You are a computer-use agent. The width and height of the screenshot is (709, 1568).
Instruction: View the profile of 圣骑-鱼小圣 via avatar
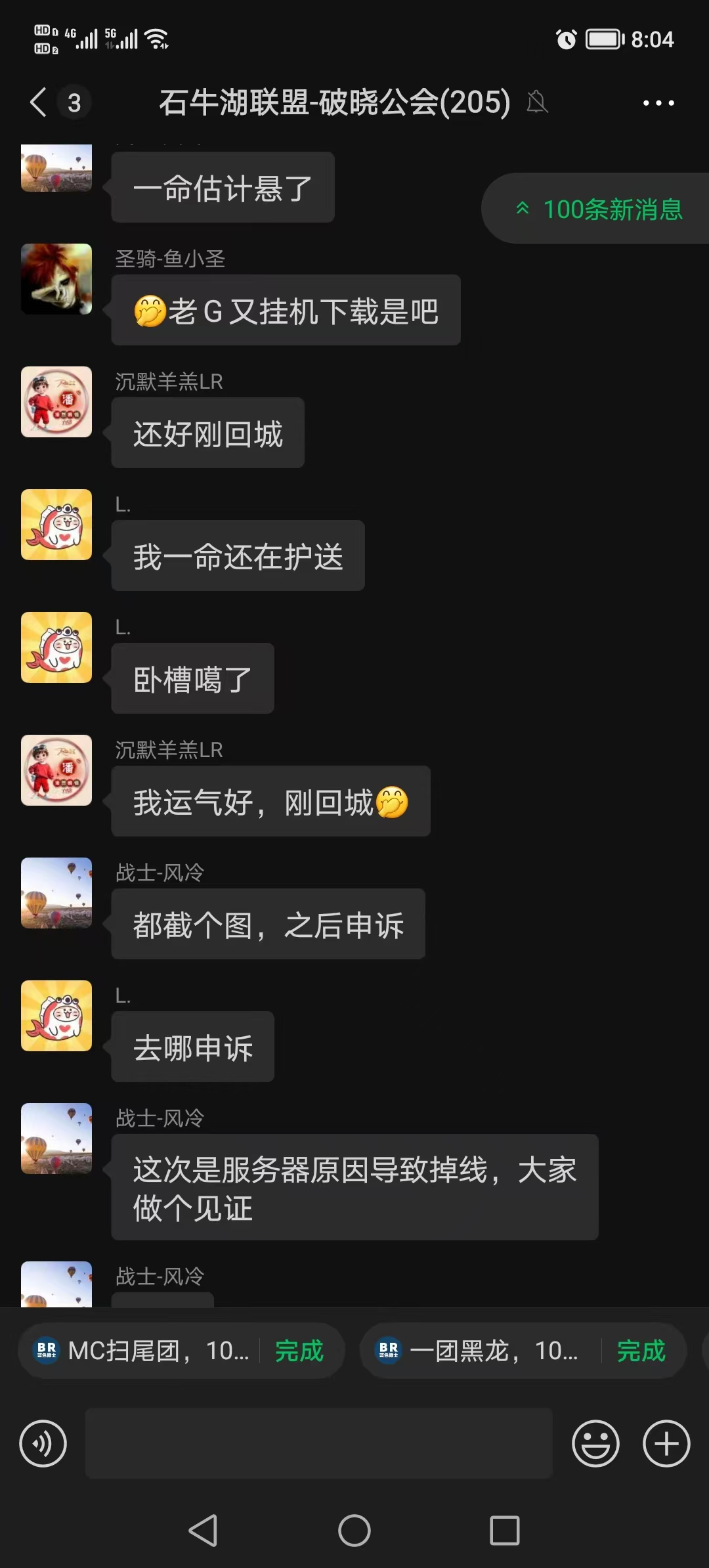click(x=56, y=279)
